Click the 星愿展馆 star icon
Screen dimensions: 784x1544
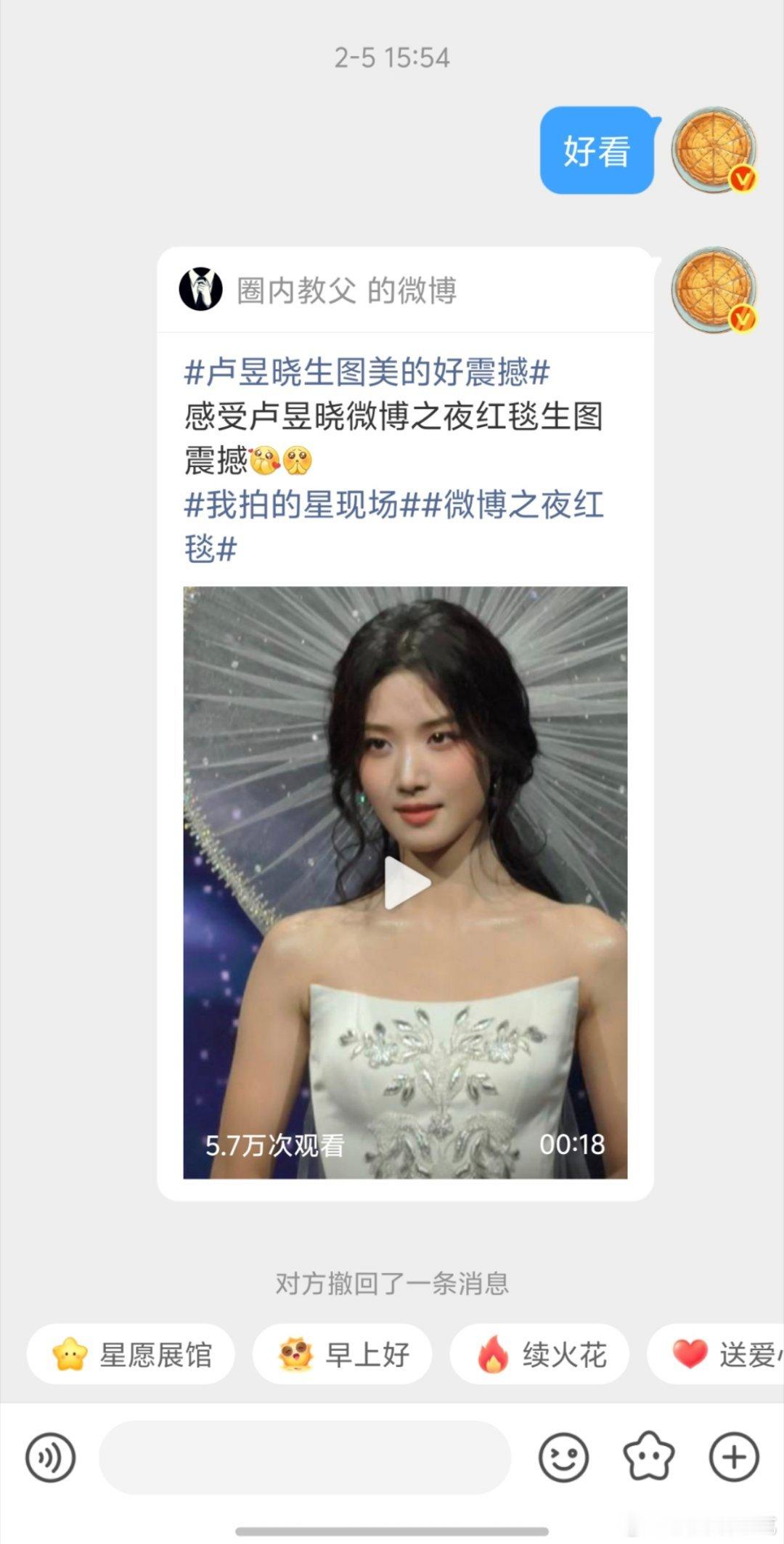[x=70, y=1352]
